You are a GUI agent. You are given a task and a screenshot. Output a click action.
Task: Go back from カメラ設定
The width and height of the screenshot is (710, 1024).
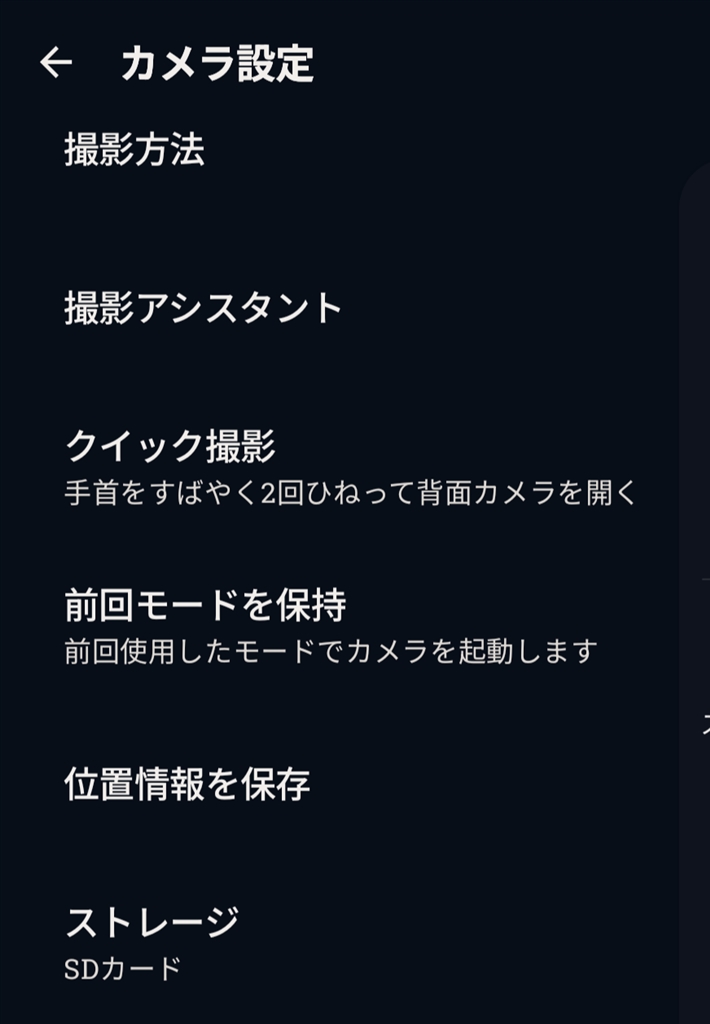pyautogui.click(x=56, y=63)
